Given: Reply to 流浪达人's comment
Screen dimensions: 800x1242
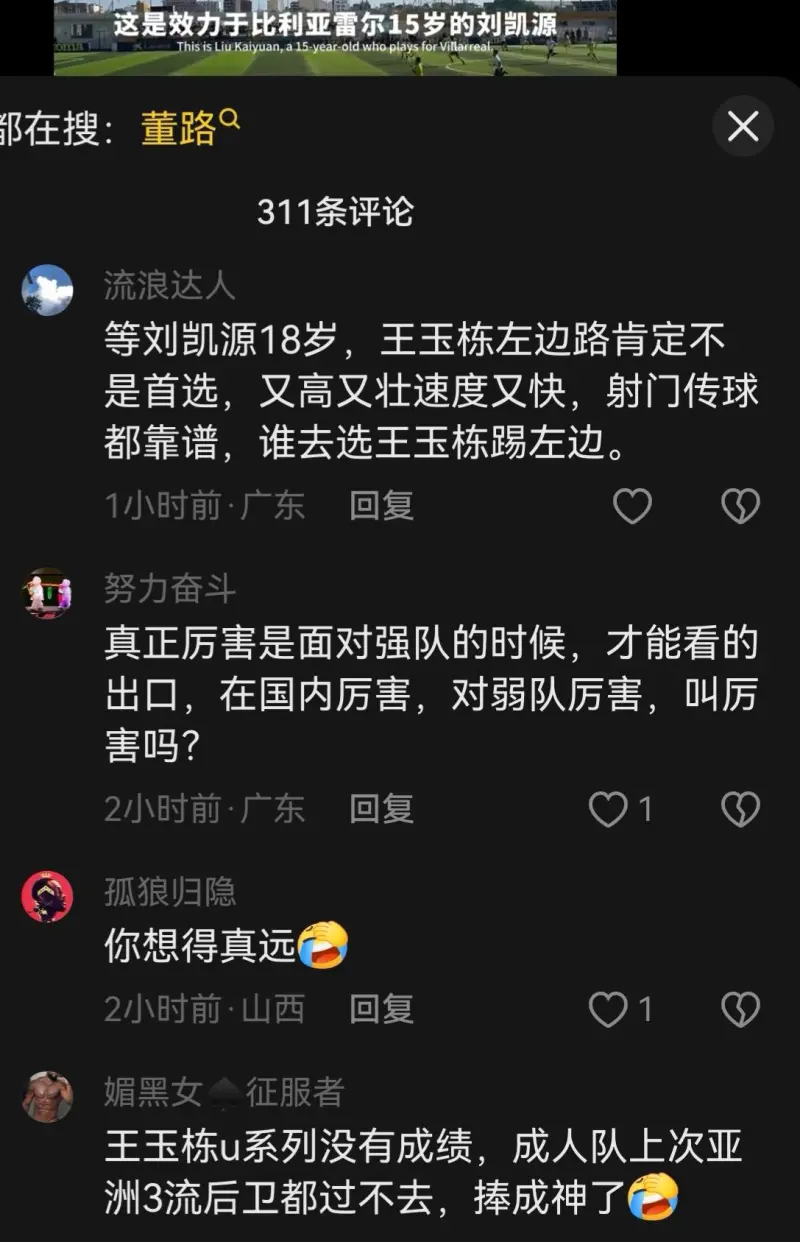Looking at the screenshot, I should coord(381,506).
